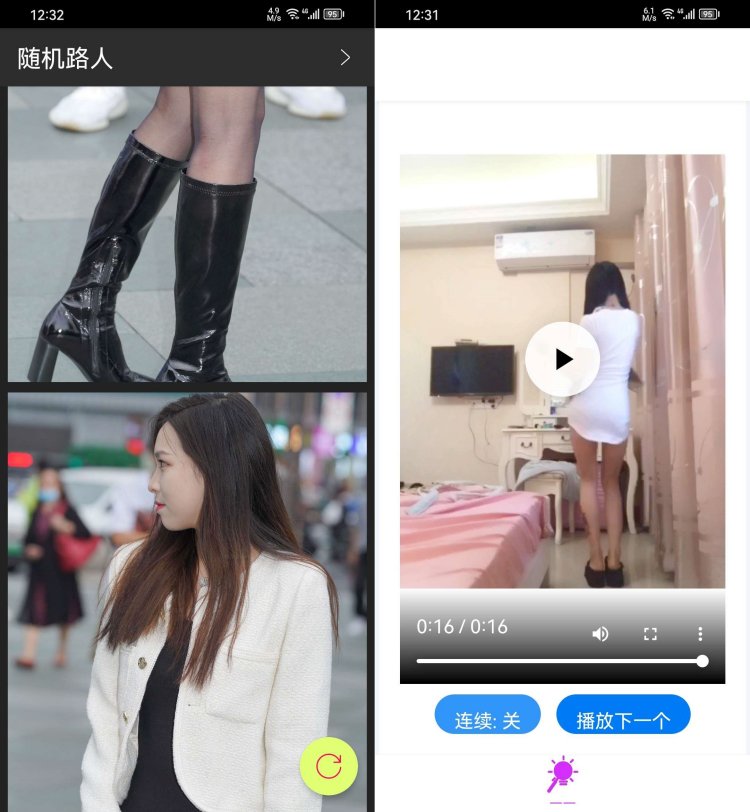Open the video overflow menu
Image resolution: width=750 pixels, height=812 pixels.
click(700, 634)
